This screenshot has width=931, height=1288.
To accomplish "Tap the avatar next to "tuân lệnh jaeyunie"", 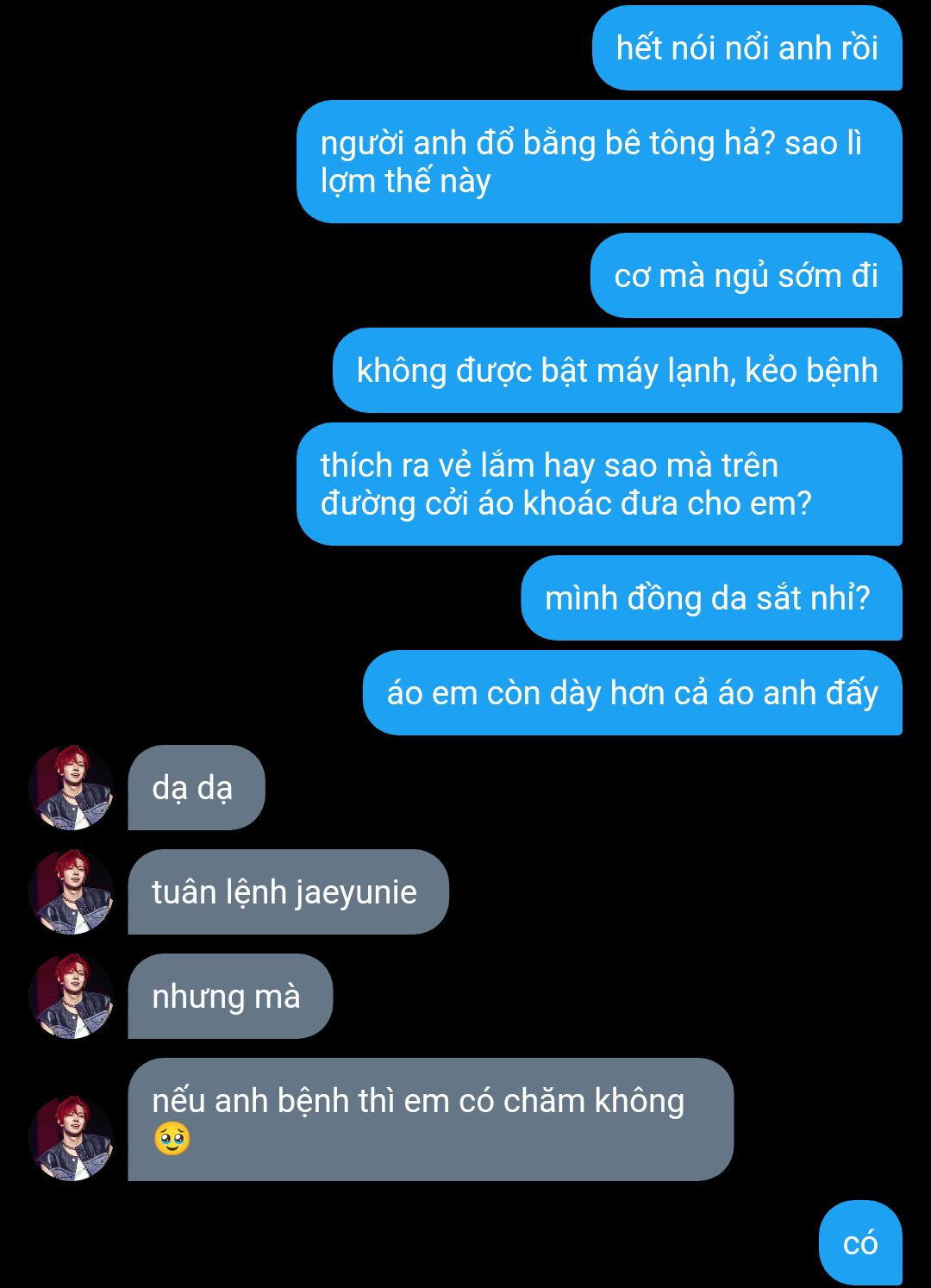I will (x=72, y=891).
